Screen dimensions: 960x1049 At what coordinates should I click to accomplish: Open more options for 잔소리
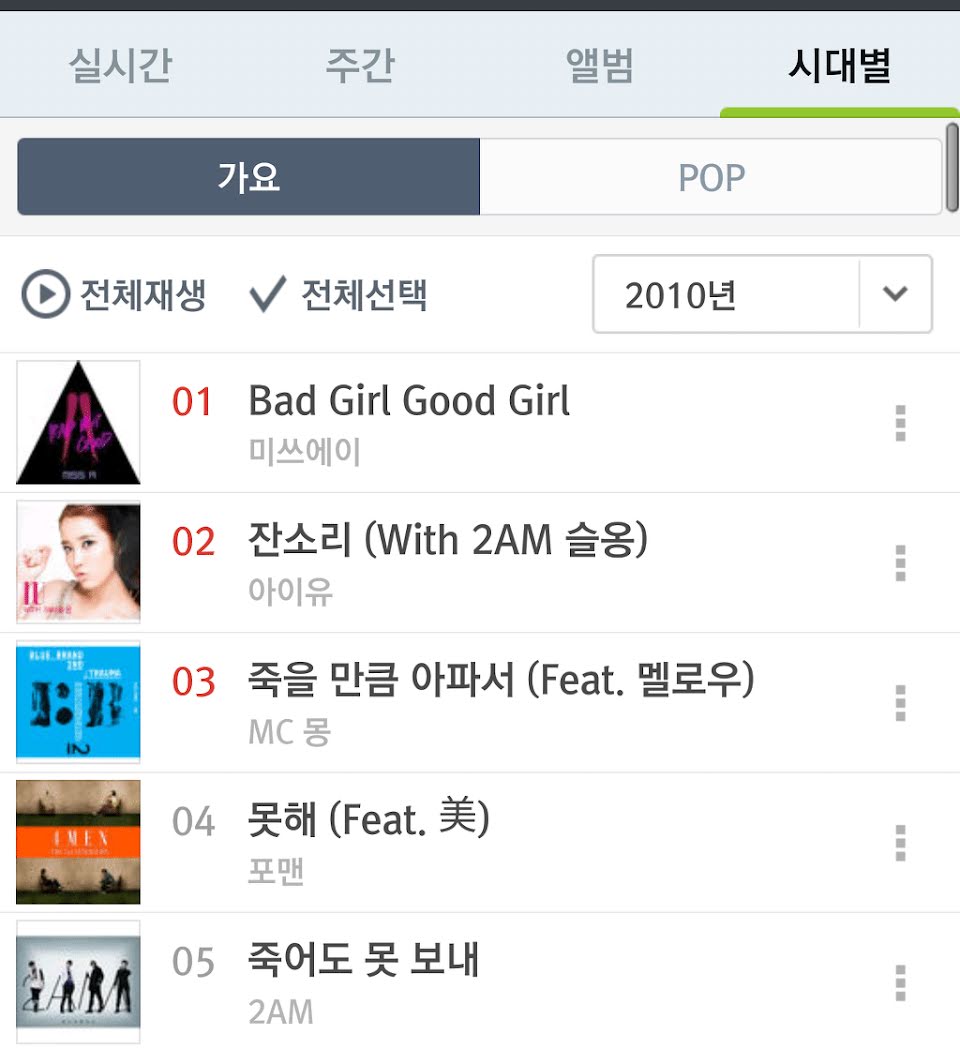tap(900, 563)
